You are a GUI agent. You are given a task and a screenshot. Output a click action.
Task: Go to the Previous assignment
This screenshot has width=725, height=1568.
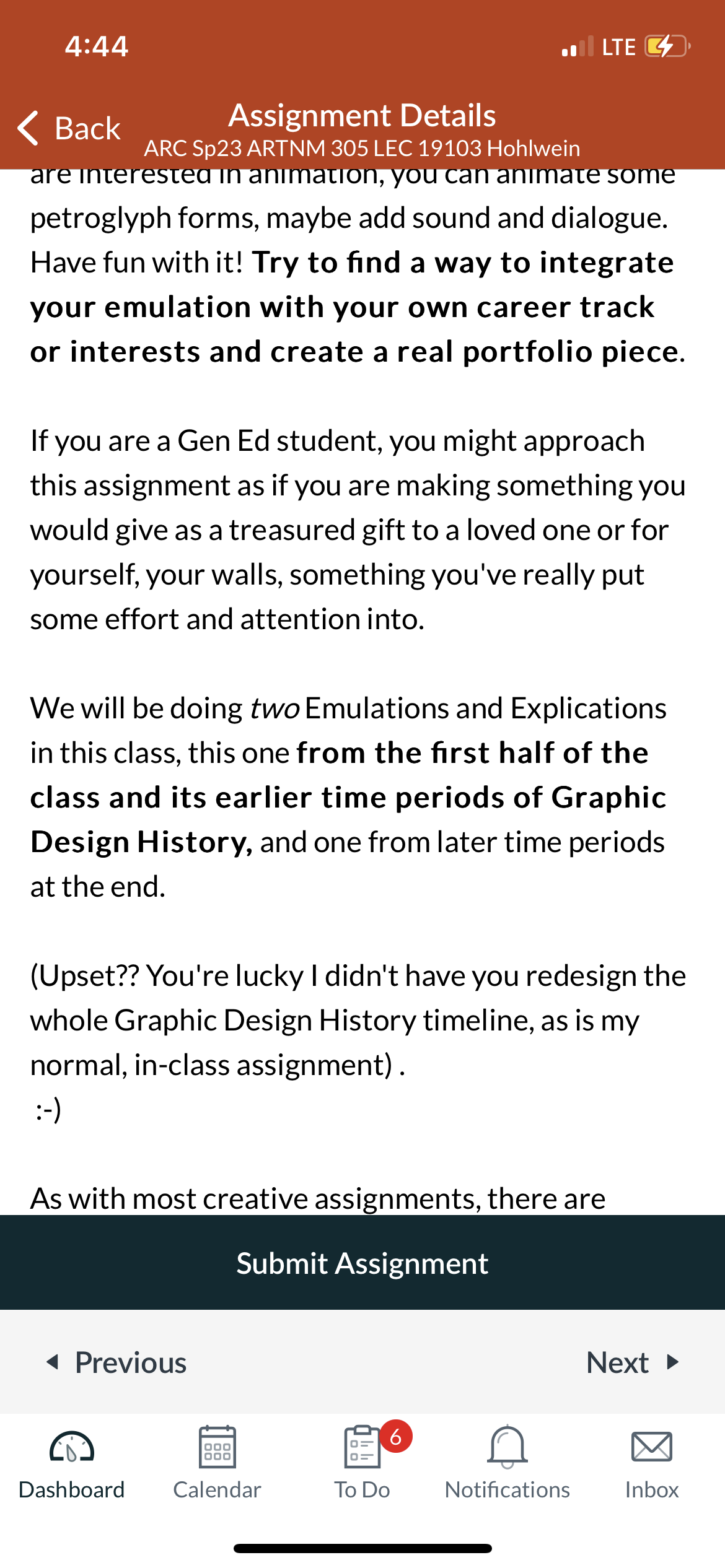pyautogui.click(x=116, y=1362)
